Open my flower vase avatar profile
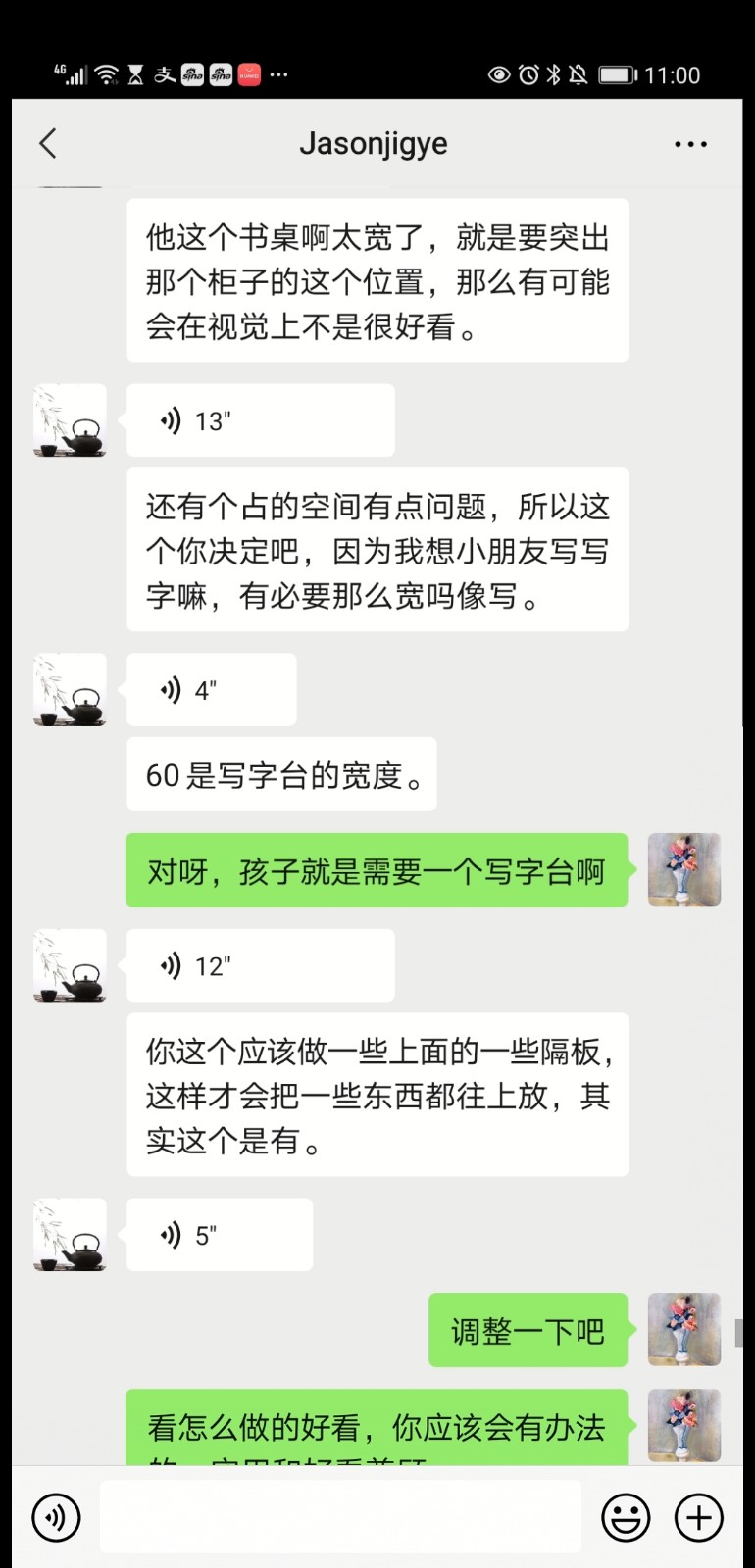This screenshot has width=755, height=1568. point(684,869)
